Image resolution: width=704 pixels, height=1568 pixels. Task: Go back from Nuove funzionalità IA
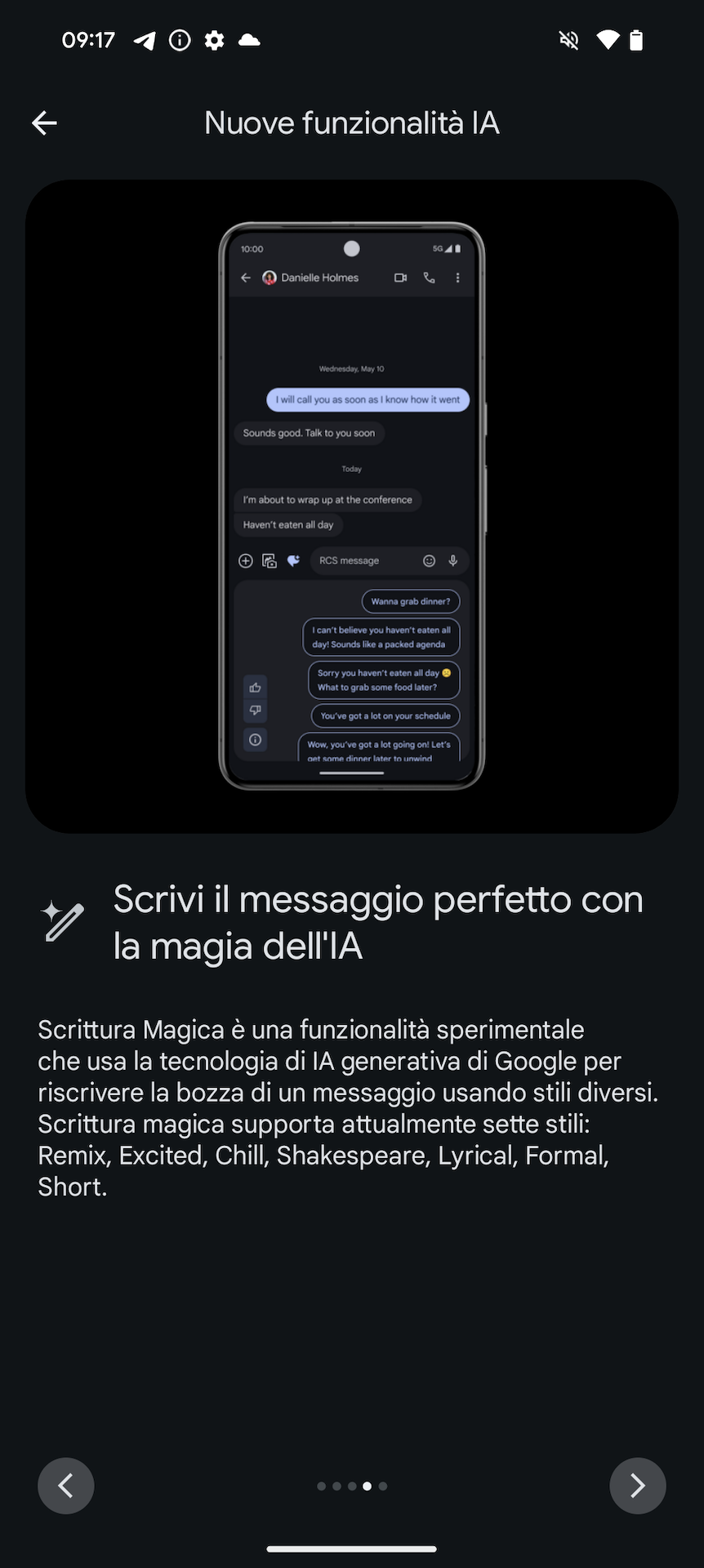pos(44,123)
